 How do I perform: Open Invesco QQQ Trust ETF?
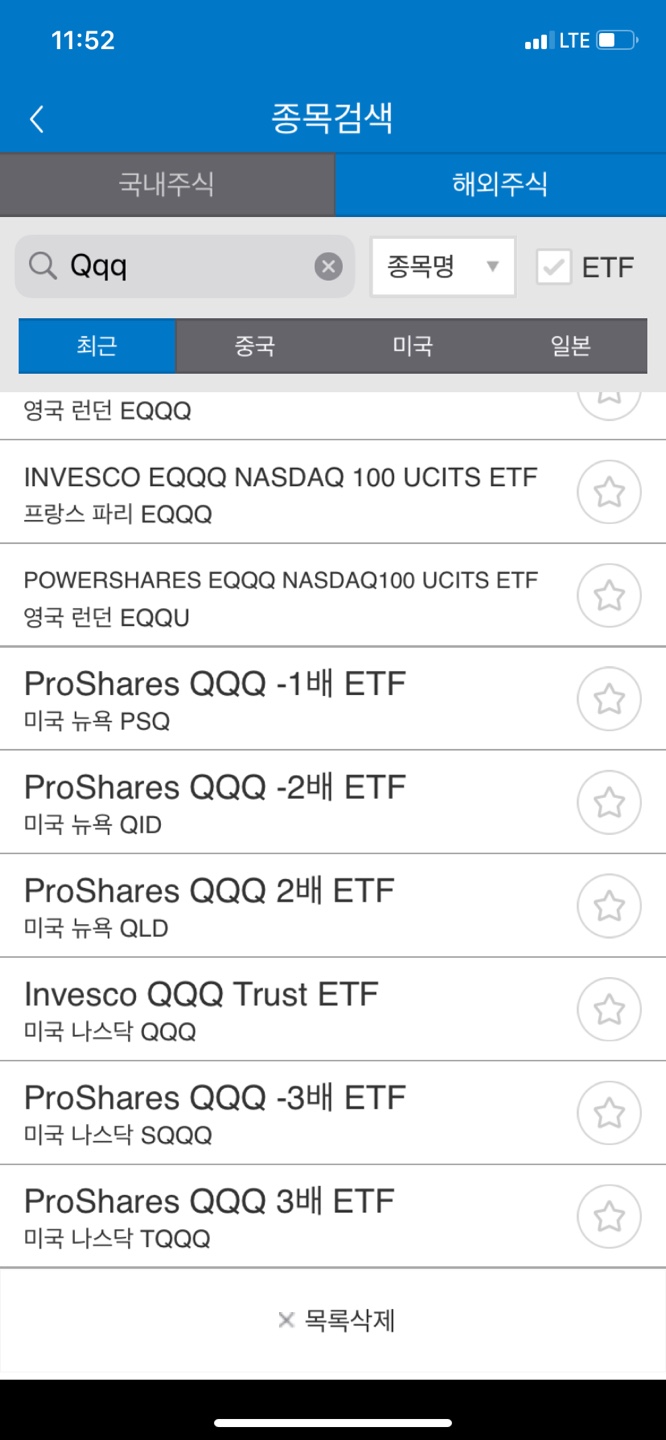coord(280,1010)
